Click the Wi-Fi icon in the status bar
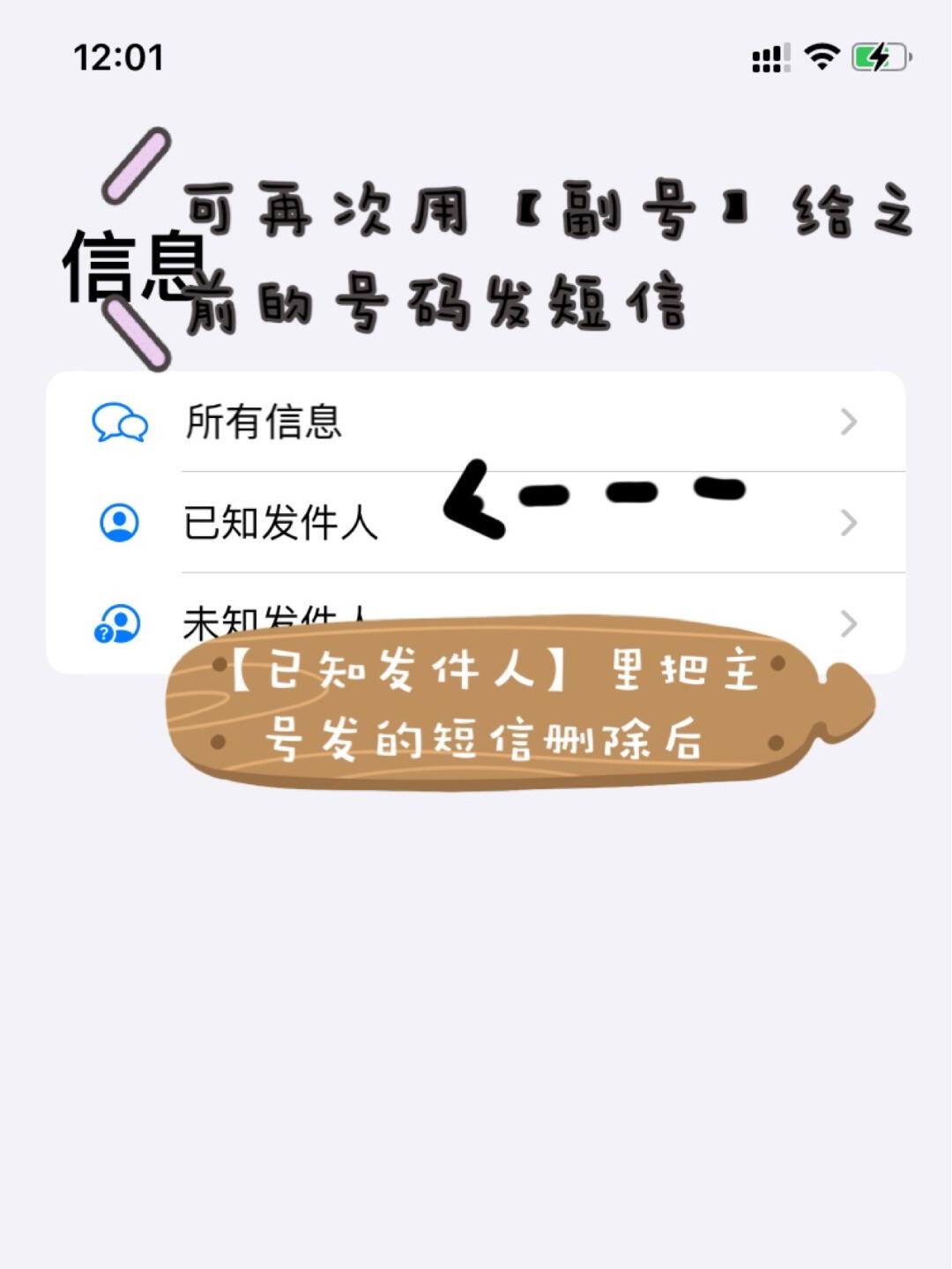Image resolution: width=952 pixels, height=1269 pixels. 819,56
